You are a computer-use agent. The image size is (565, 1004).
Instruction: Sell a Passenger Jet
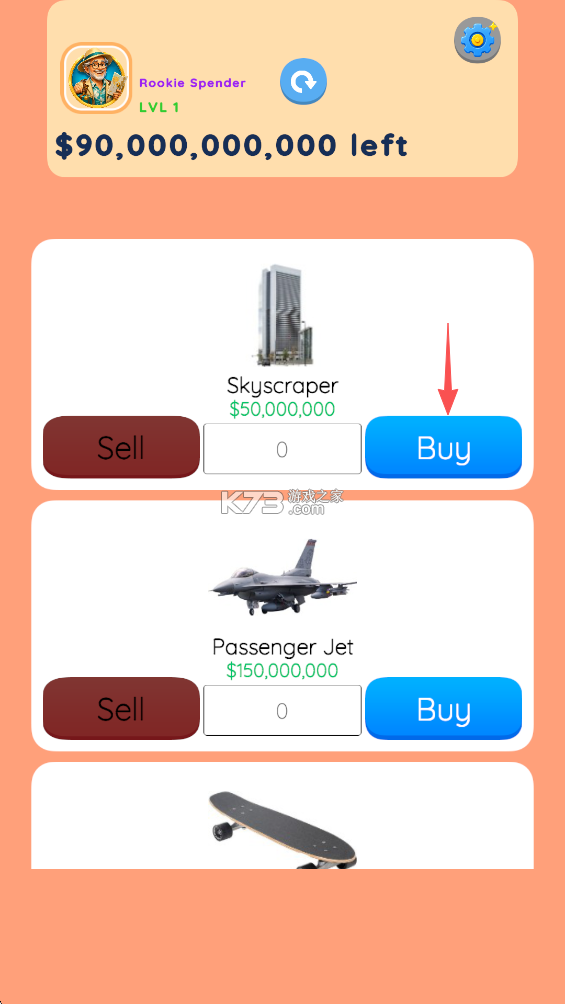(121, 708)
